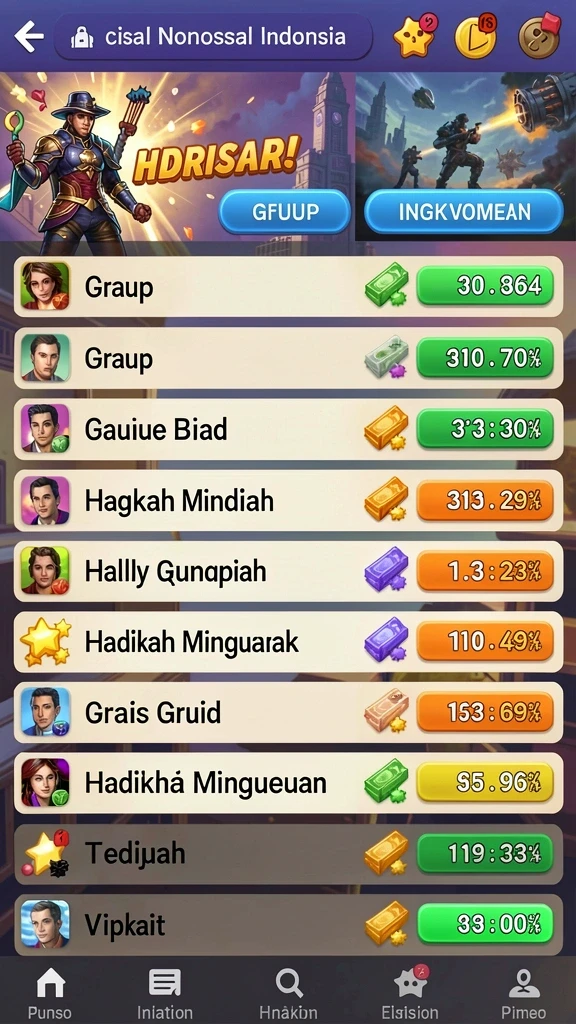Open the round icon with the red flag
Viewport: 576px width, 1024px height.
click(x=539, y=35)
